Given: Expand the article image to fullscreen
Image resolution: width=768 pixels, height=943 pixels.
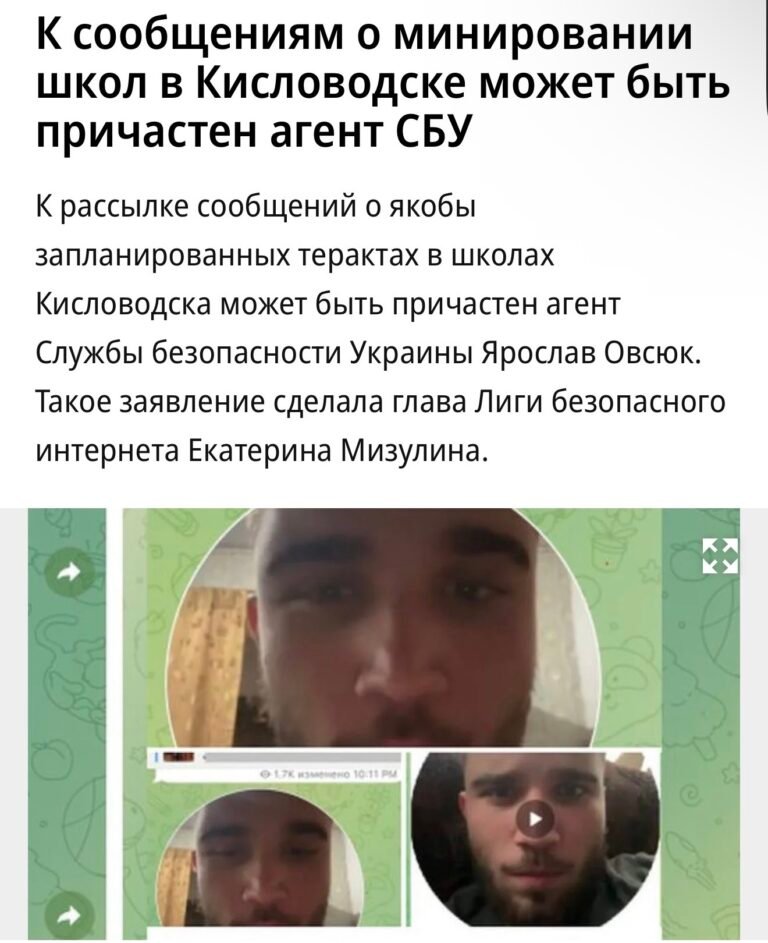Looking at the screenshot, I should point(720,556).
